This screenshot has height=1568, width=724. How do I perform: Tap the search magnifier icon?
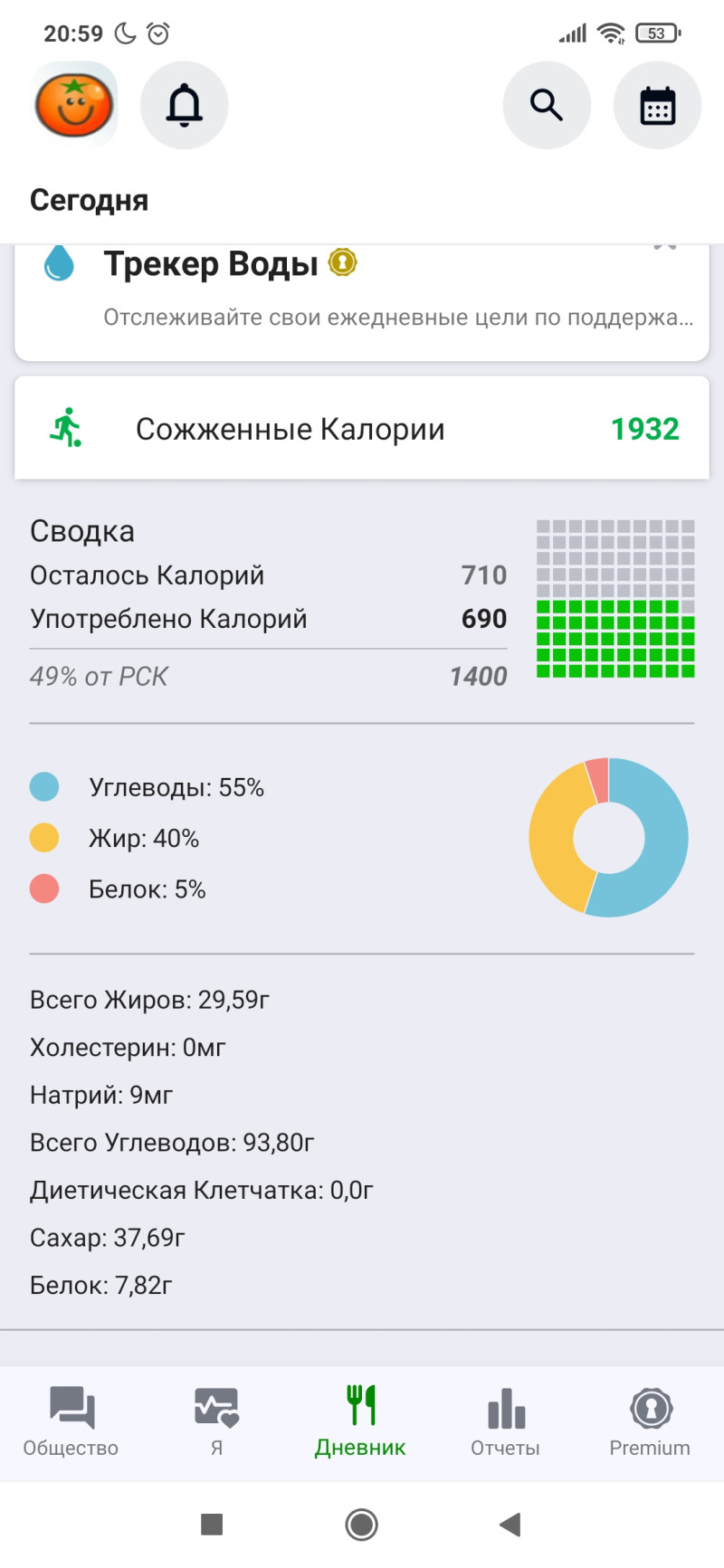tap(547, 105)
